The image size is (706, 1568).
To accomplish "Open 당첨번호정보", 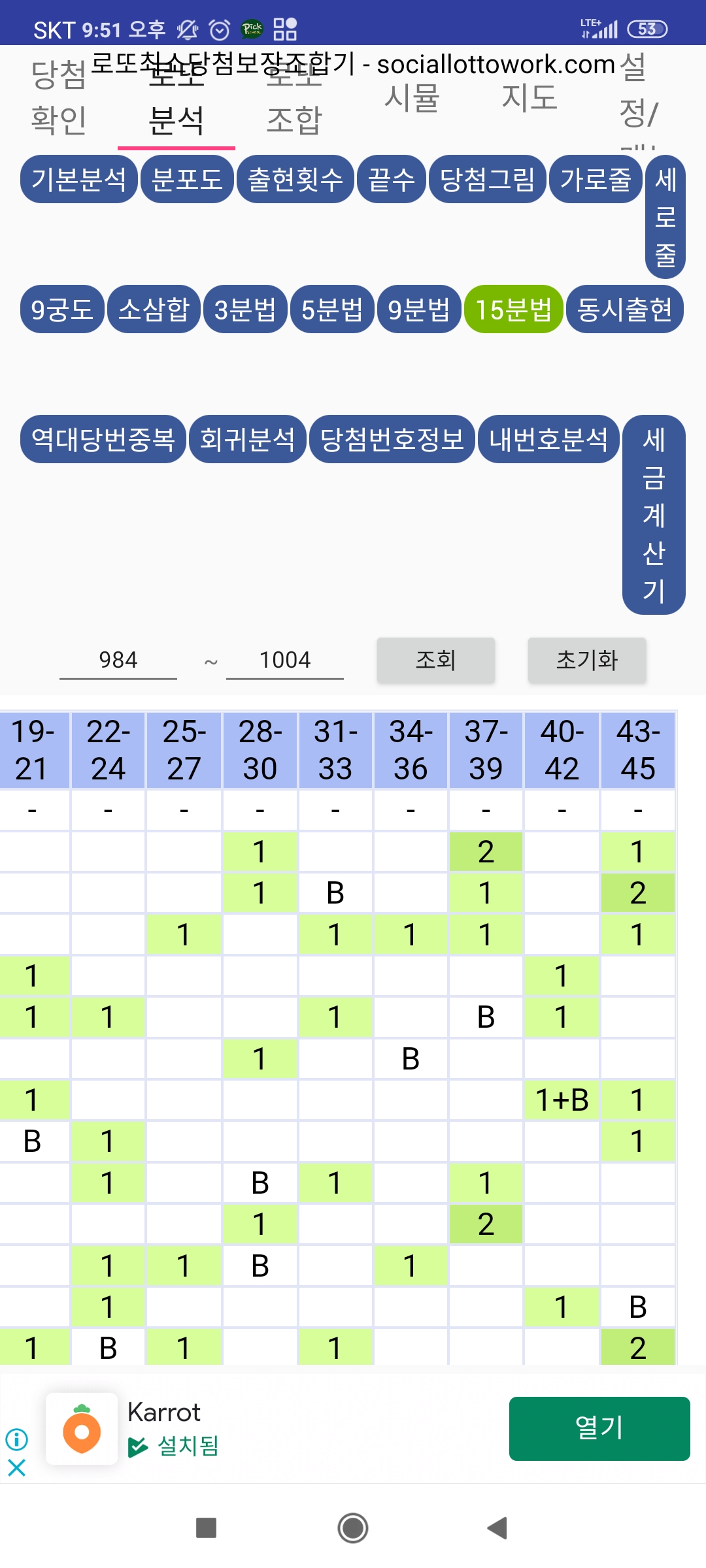I will (x=392, y=439).
